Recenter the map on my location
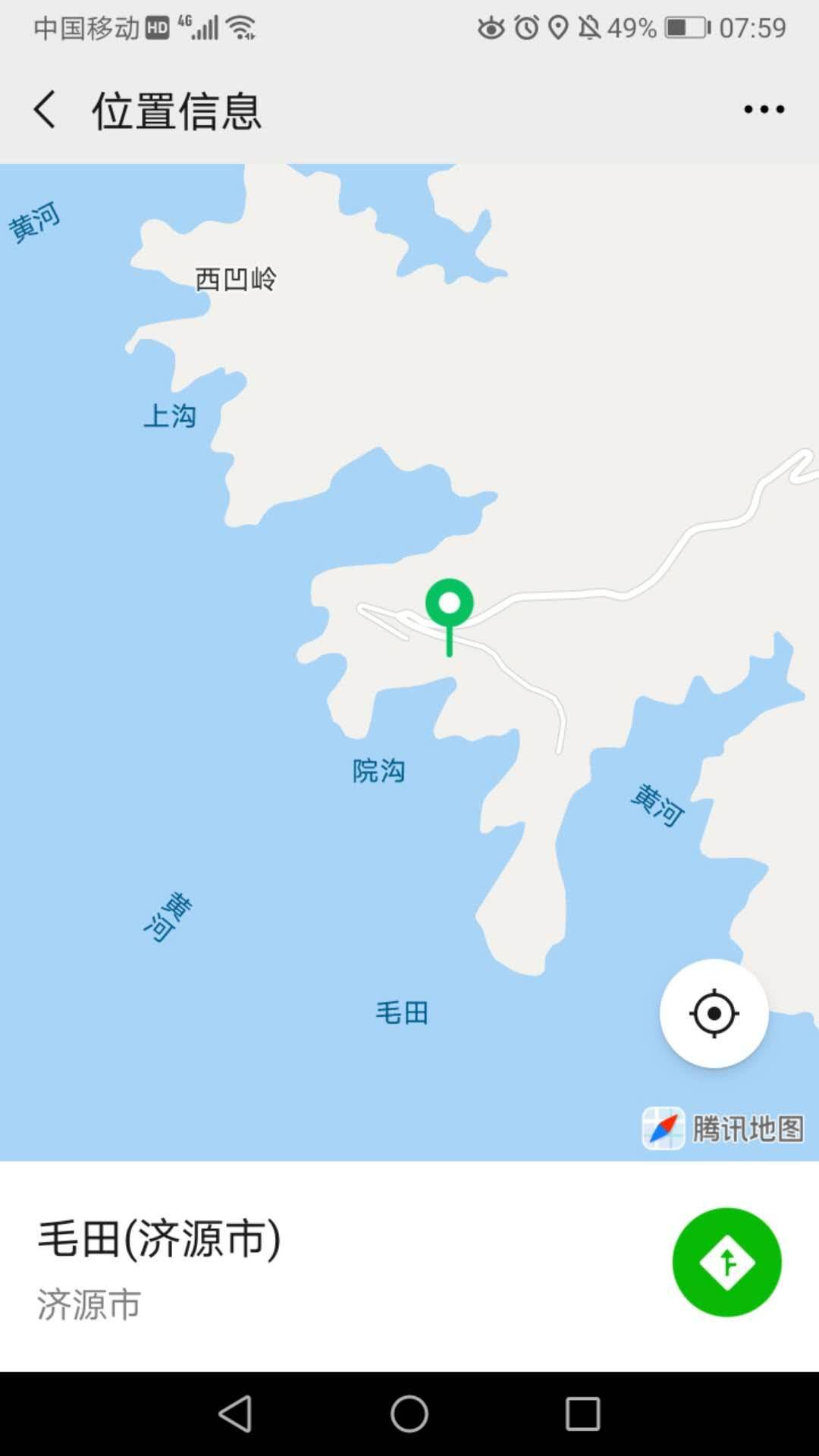Image resolution: width=819 pixels, height=1456 pixels. coord(714,1013)
